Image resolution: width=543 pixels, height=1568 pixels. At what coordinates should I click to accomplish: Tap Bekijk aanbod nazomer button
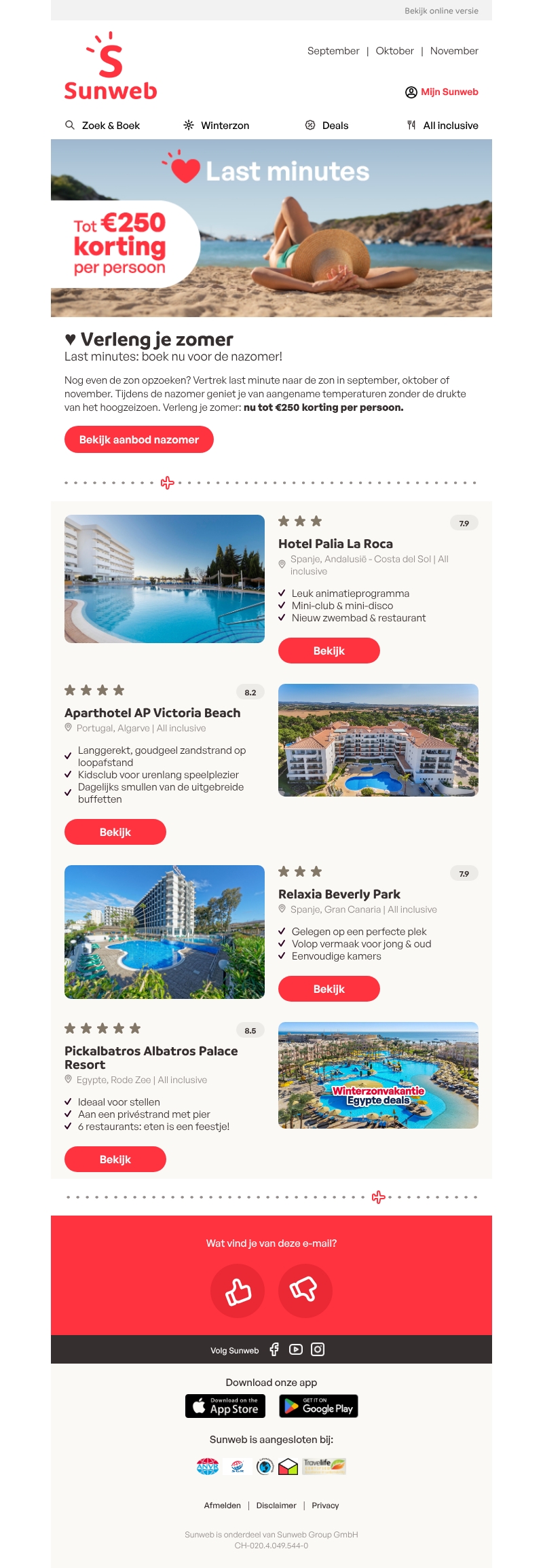click(x=139, y=439)
